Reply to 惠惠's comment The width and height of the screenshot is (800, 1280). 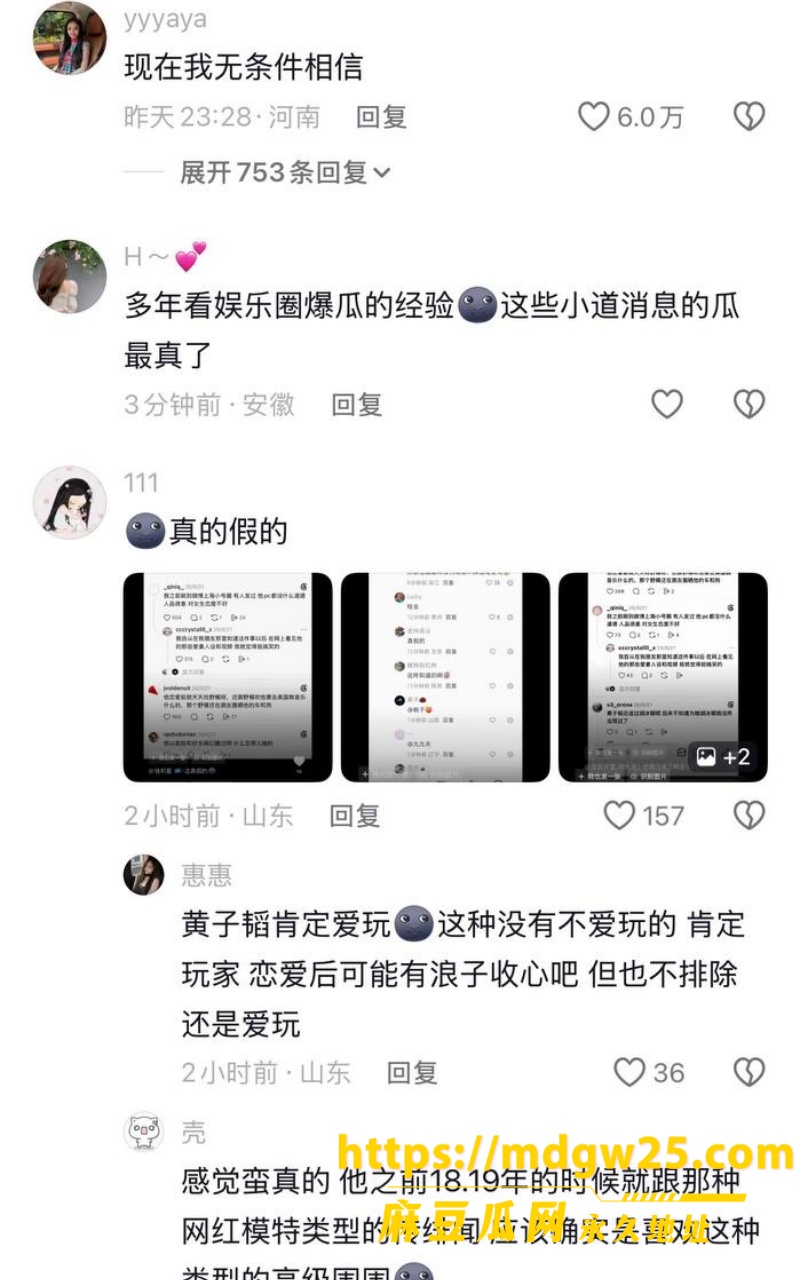(x=413, y=1073)
